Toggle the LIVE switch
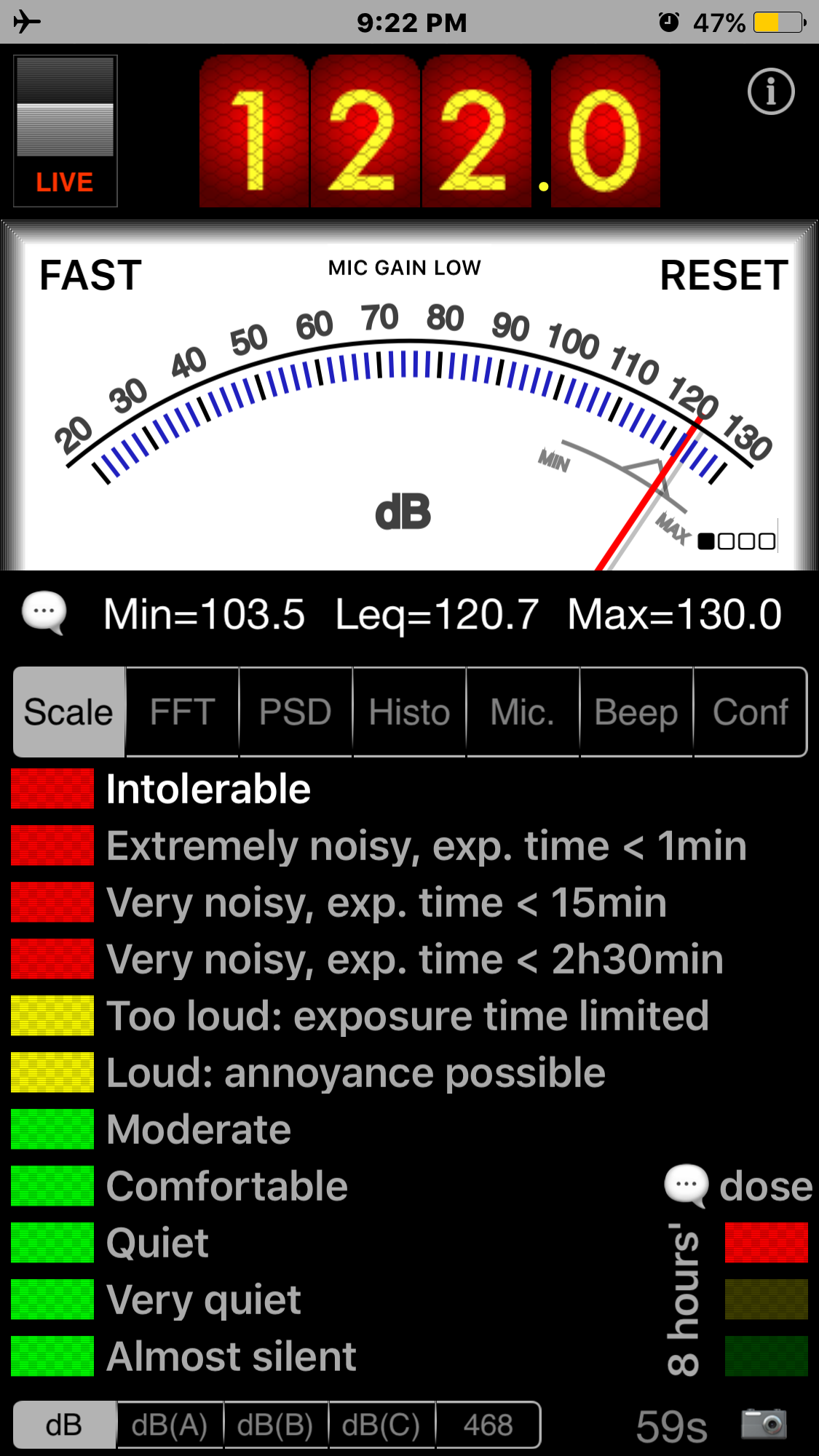This screenshot has height=1456, width=819. pyautogui.click(x=66, y=132)
